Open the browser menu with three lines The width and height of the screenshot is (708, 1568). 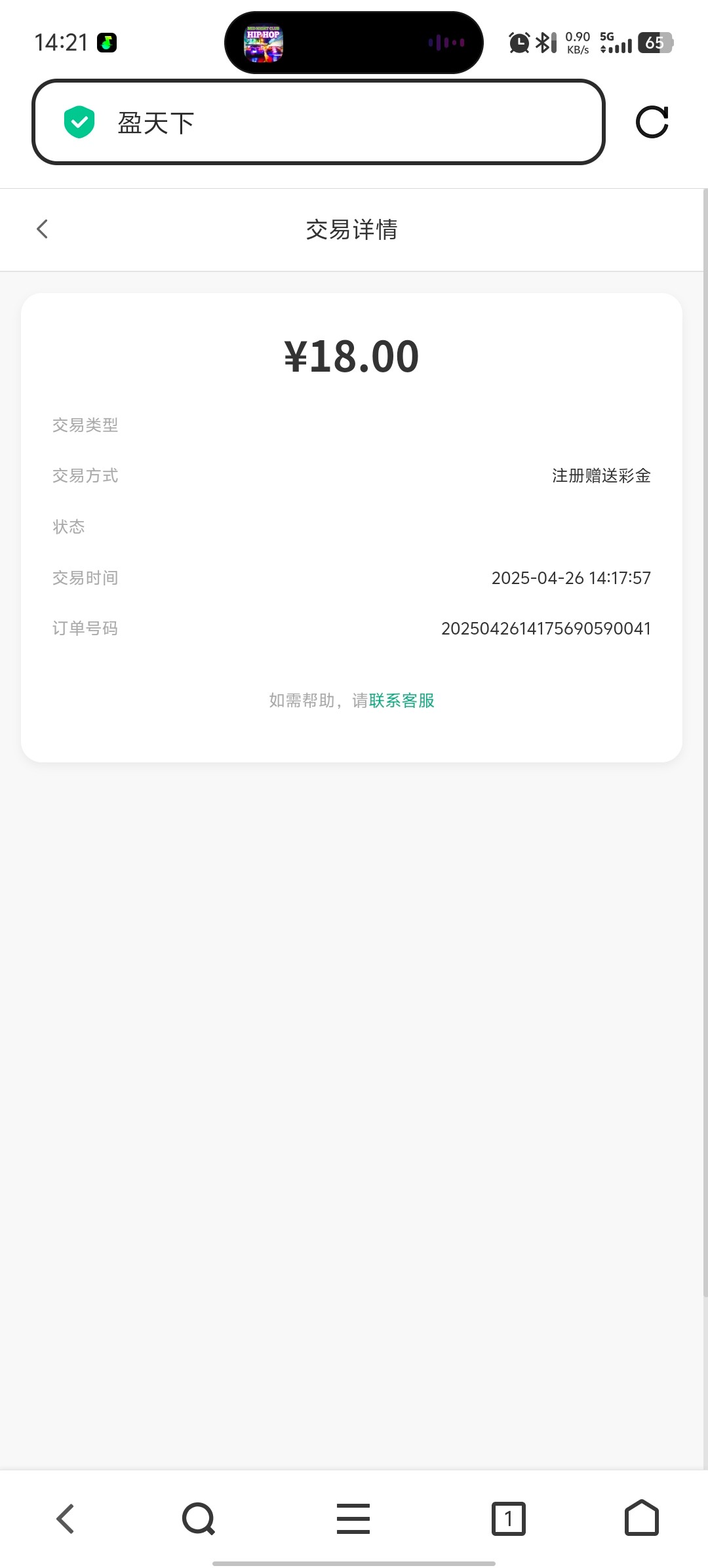[x=353, y=1518]
